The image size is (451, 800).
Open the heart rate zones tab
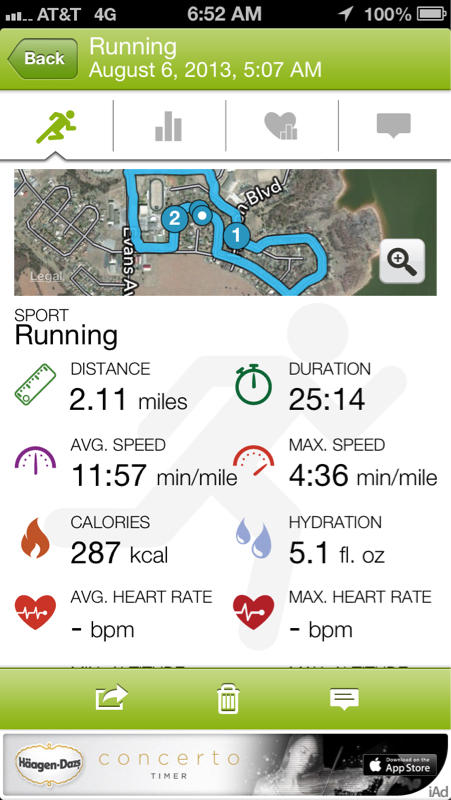[x=281, y=126]
